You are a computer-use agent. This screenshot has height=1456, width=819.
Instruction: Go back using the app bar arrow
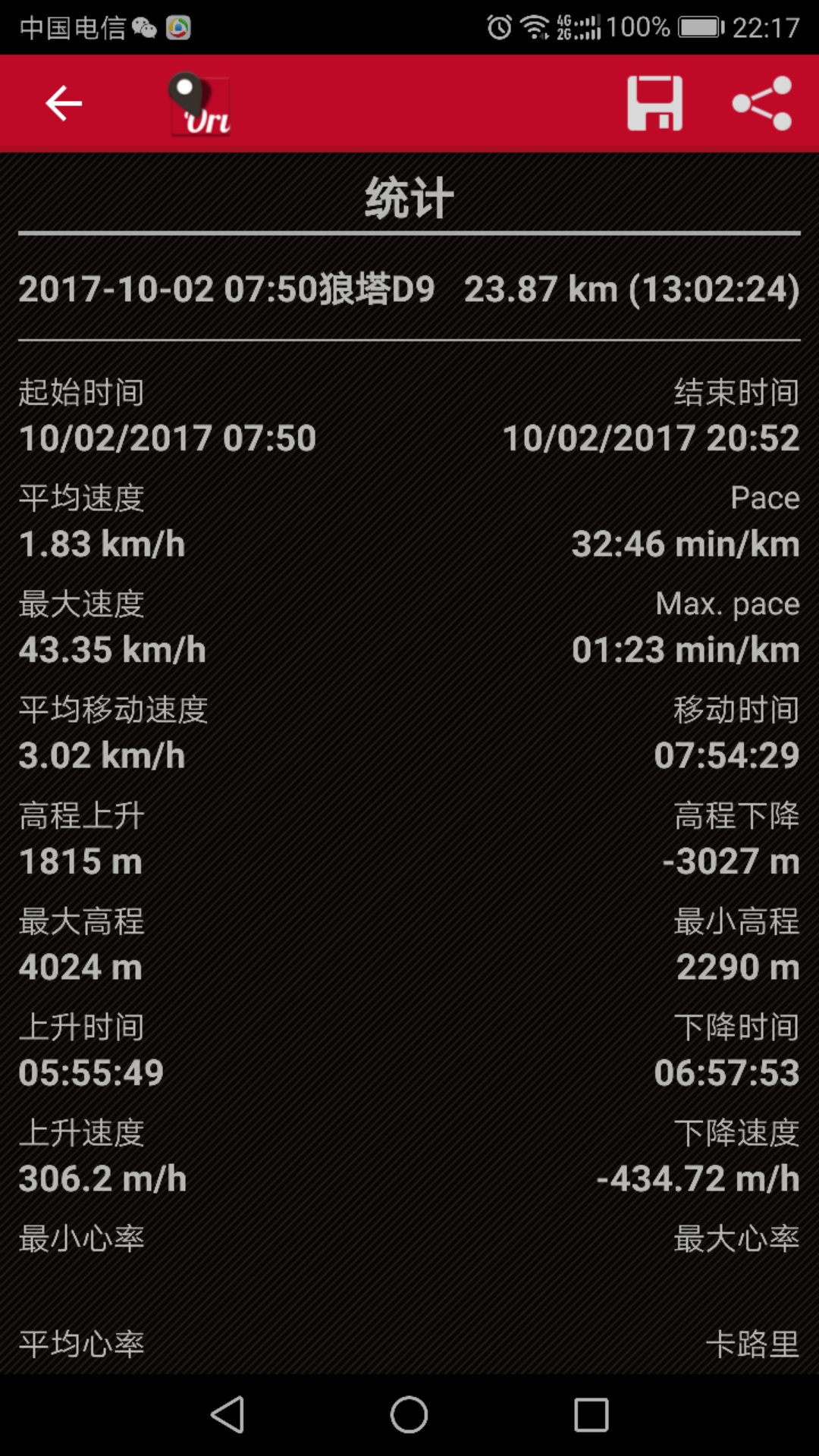click(64, 103)
